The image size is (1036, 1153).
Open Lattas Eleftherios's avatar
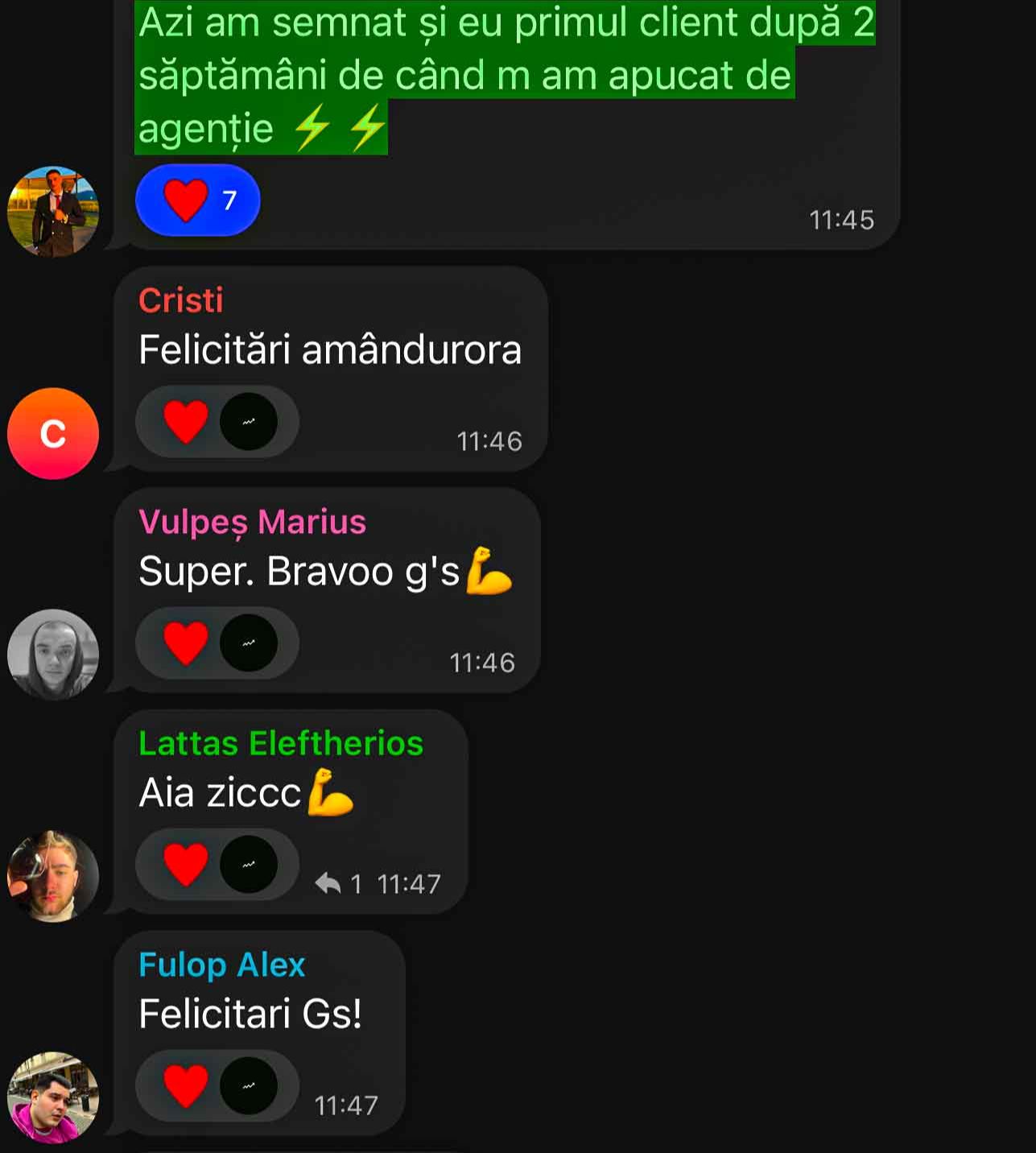53,876
